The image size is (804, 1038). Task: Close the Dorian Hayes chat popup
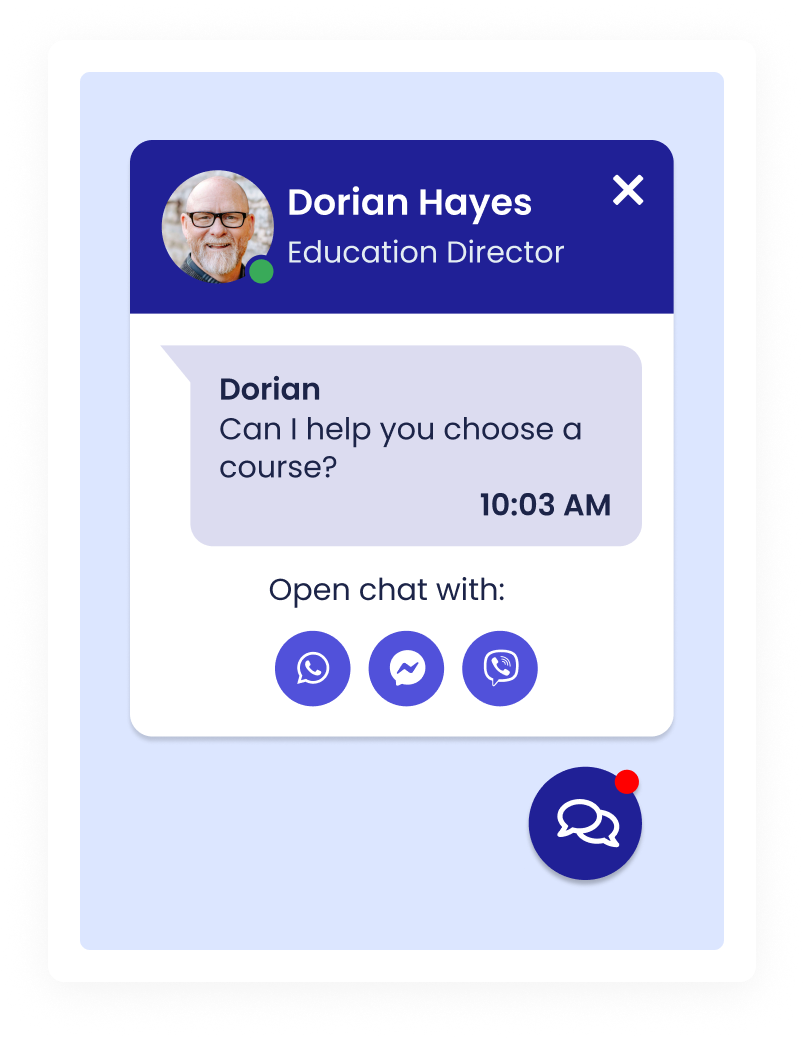[628, 190]
